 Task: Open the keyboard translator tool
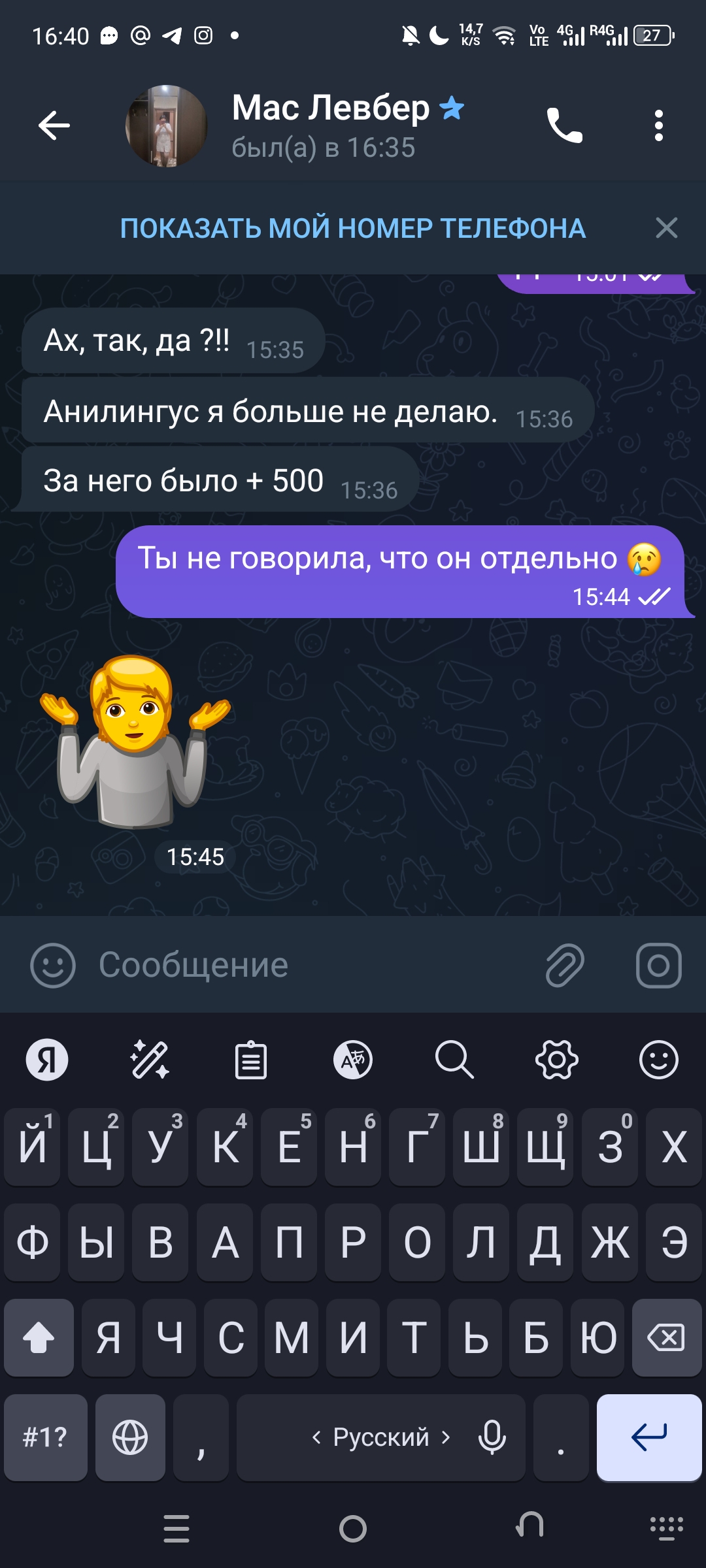coord(353,1060)
